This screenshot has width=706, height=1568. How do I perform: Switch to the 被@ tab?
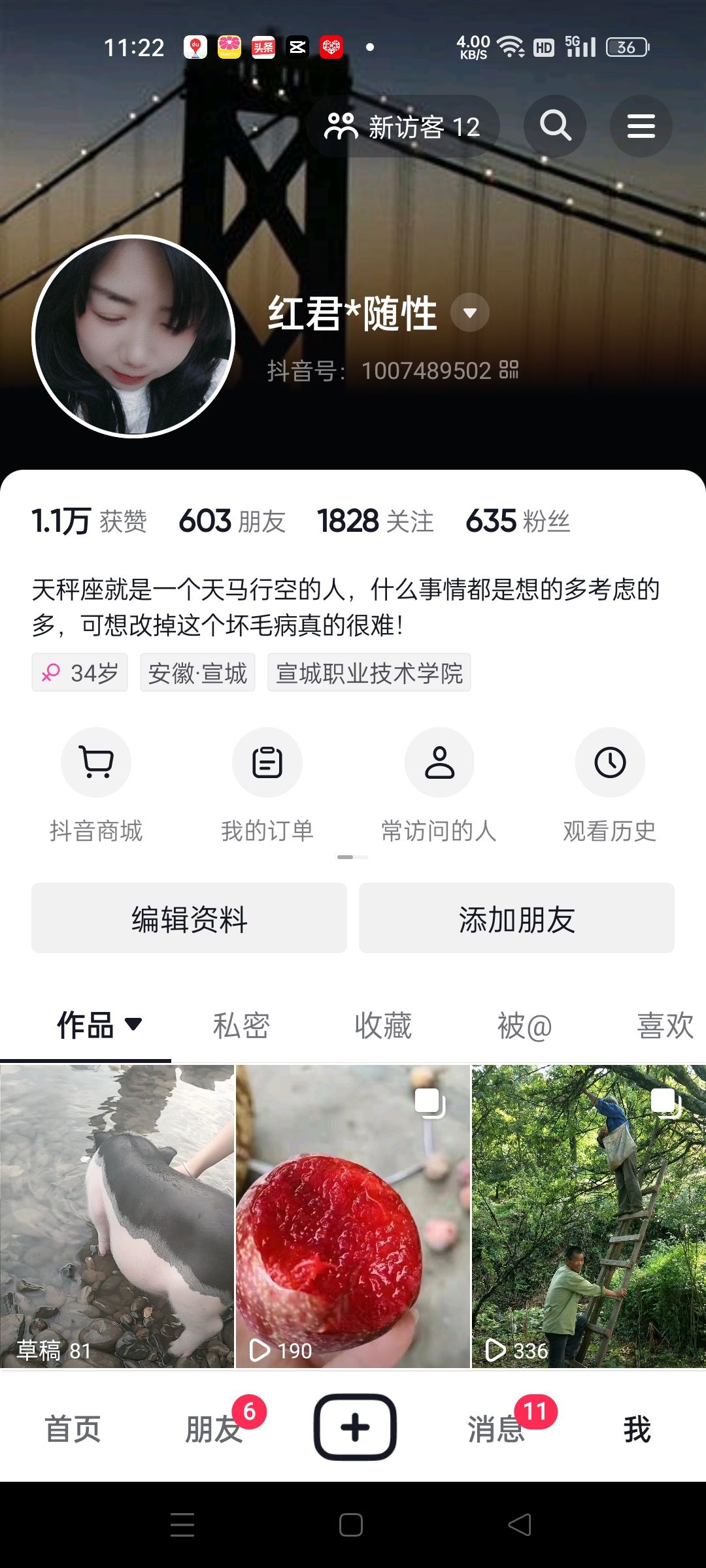(524, 1025)
